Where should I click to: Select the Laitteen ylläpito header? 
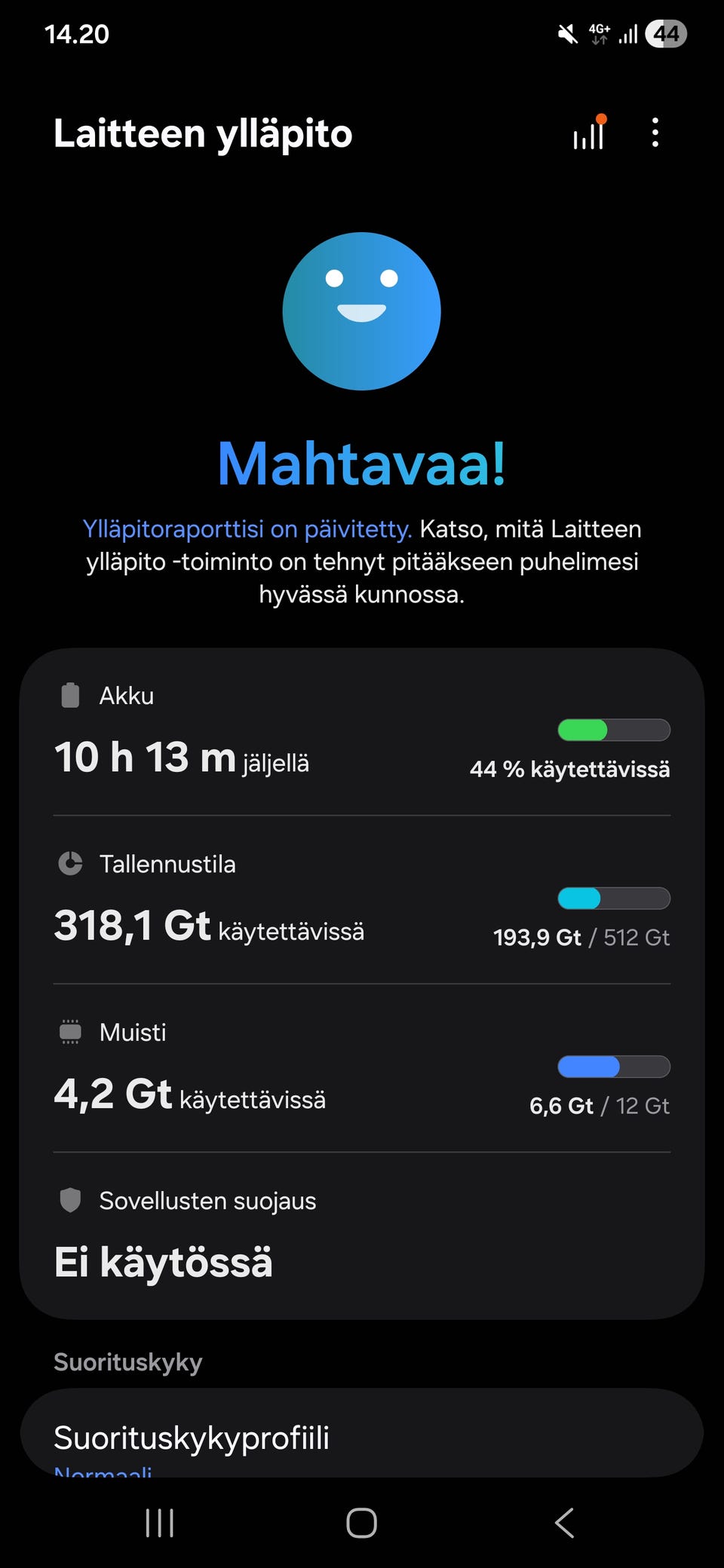pos(202,133)
